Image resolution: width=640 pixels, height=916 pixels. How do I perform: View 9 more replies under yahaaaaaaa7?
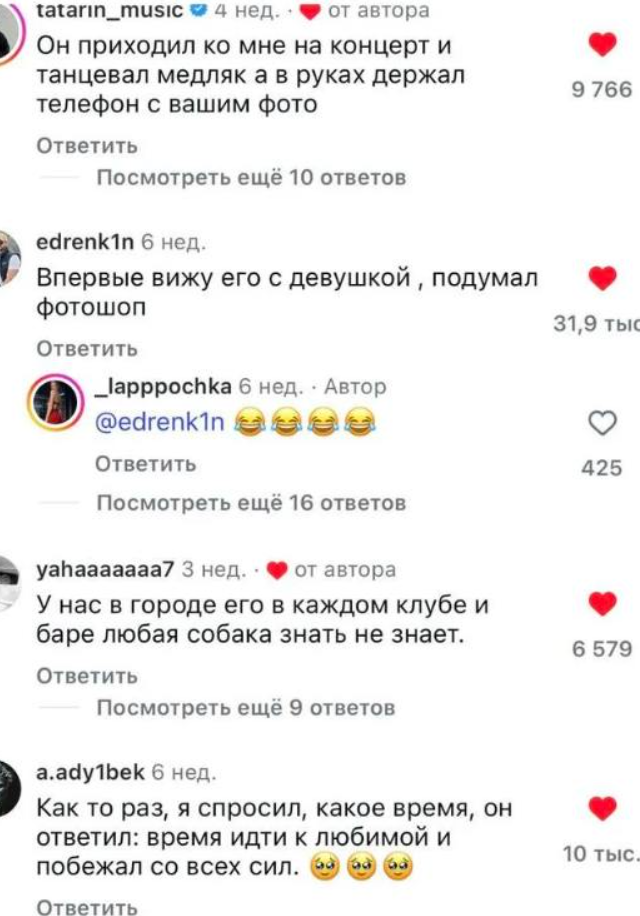coord(246,708)
